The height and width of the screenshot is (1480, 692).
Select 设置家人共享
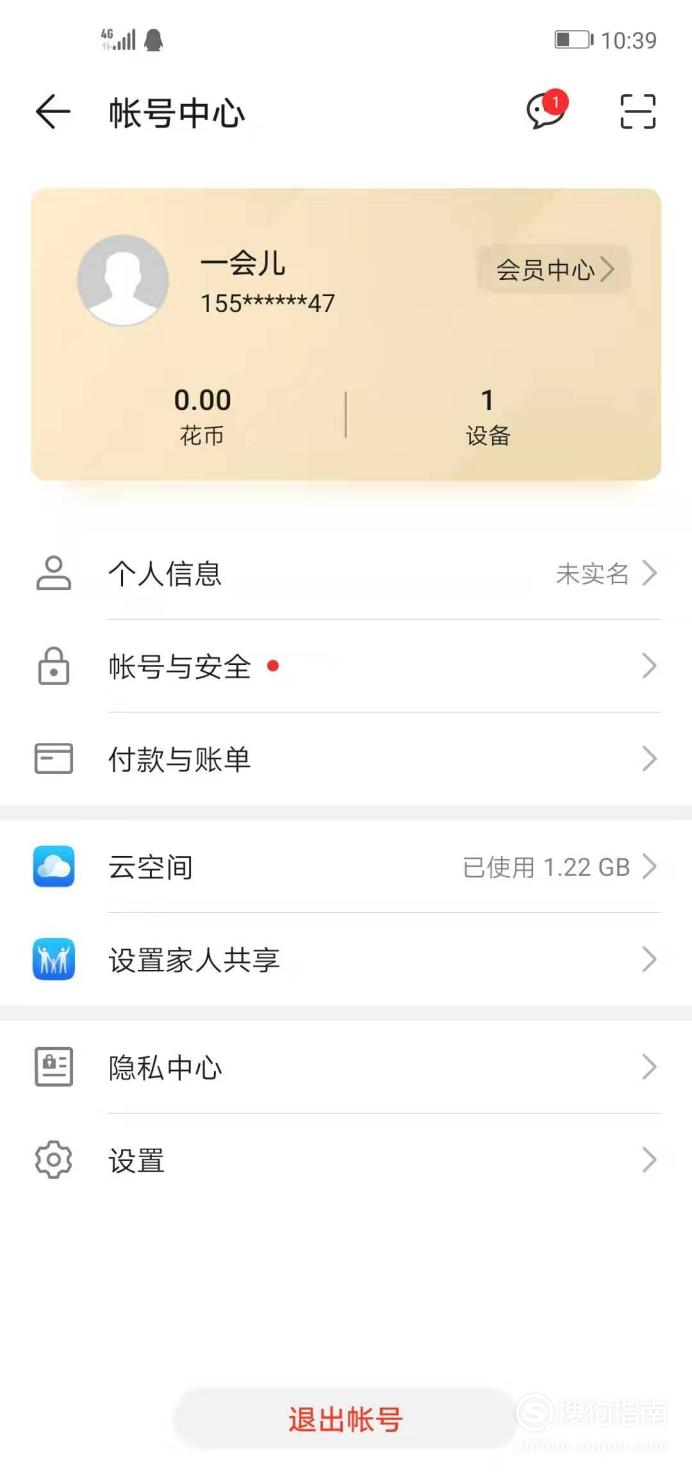pyautogui.click(x=346, y=959)
